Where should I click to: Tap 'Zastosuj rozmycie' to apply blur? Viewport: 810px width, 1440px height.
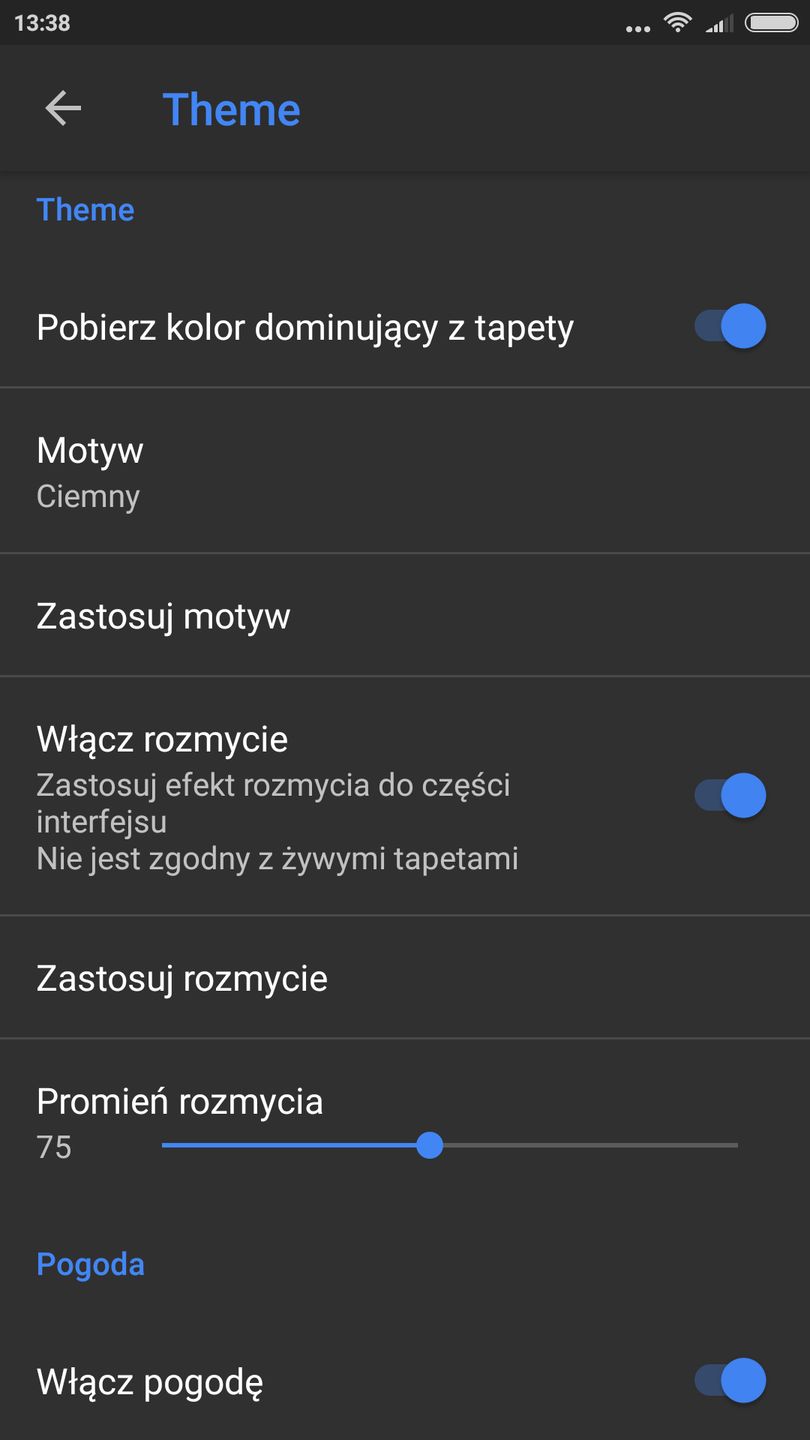pyautogui.click(x=181, y=978)
